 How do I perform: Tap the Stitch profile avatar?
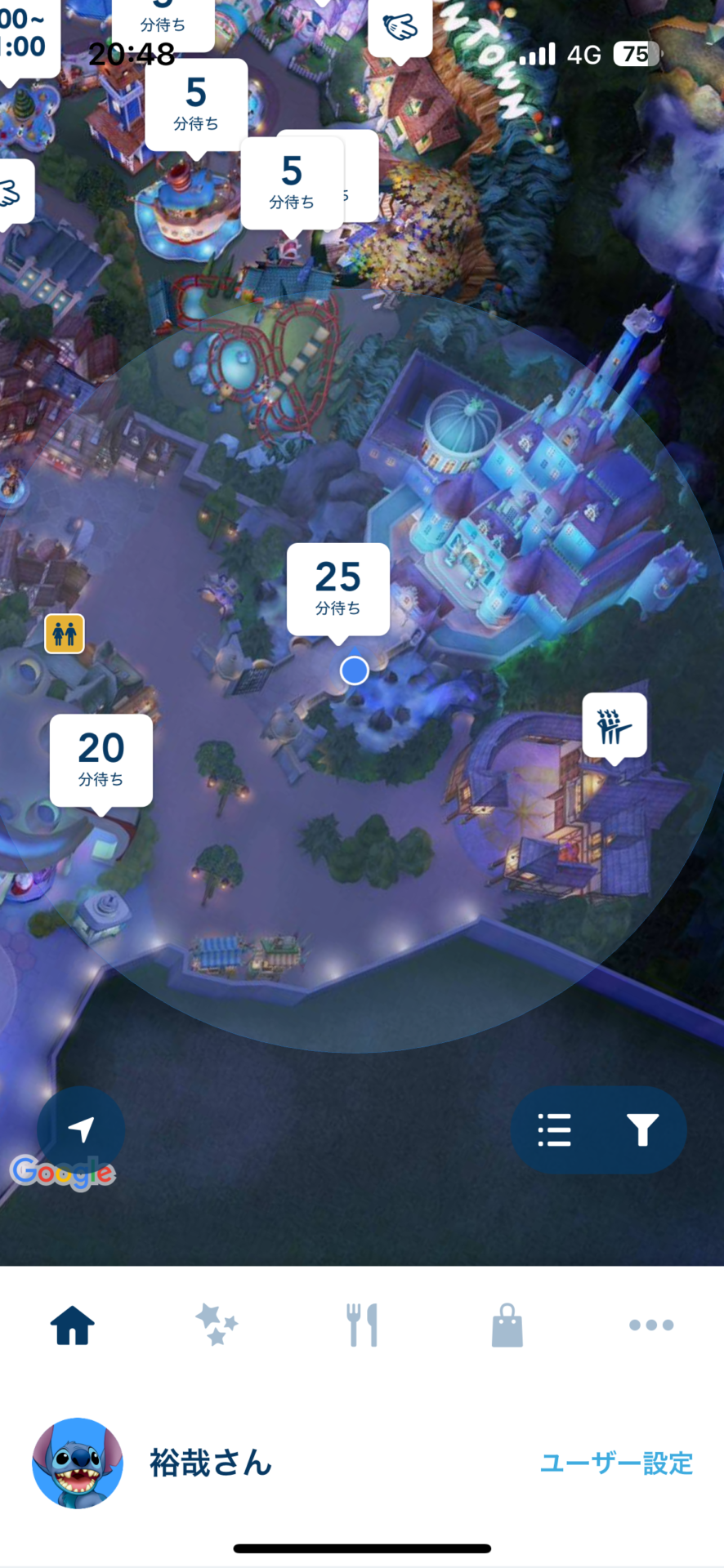(78, 1463)
